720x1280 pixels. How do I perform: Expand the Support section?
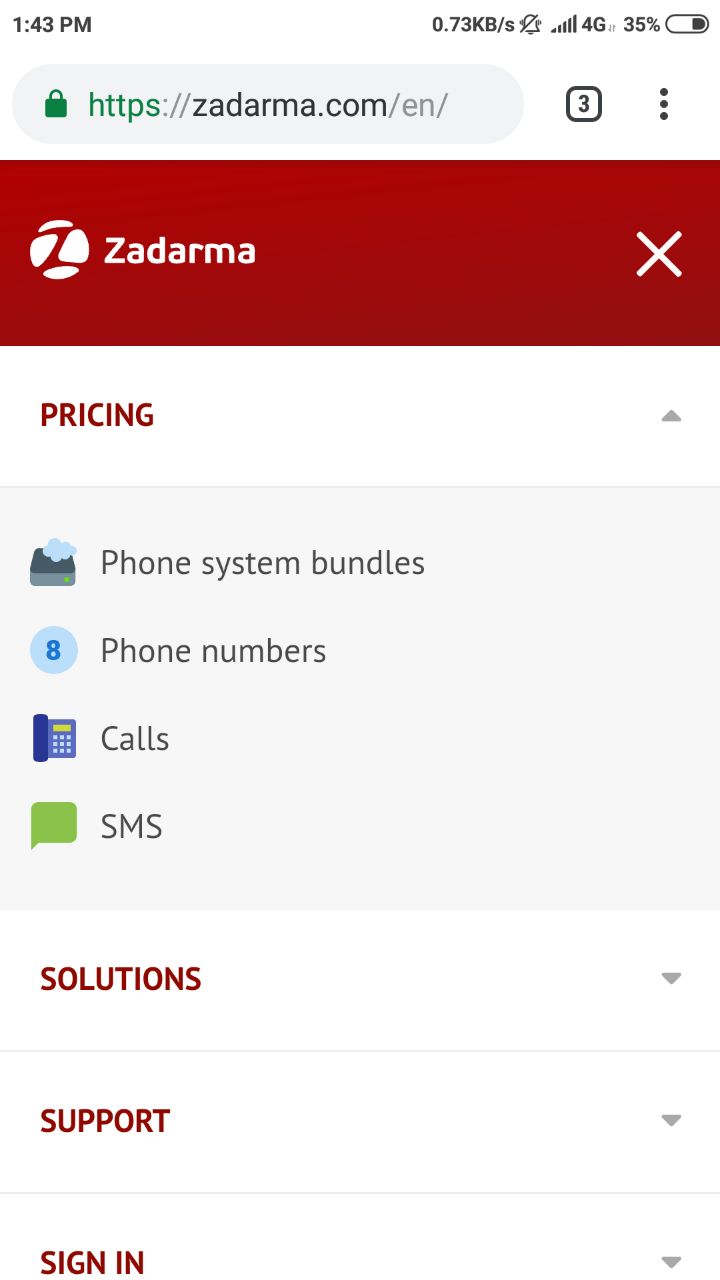tap(360, 1121)
